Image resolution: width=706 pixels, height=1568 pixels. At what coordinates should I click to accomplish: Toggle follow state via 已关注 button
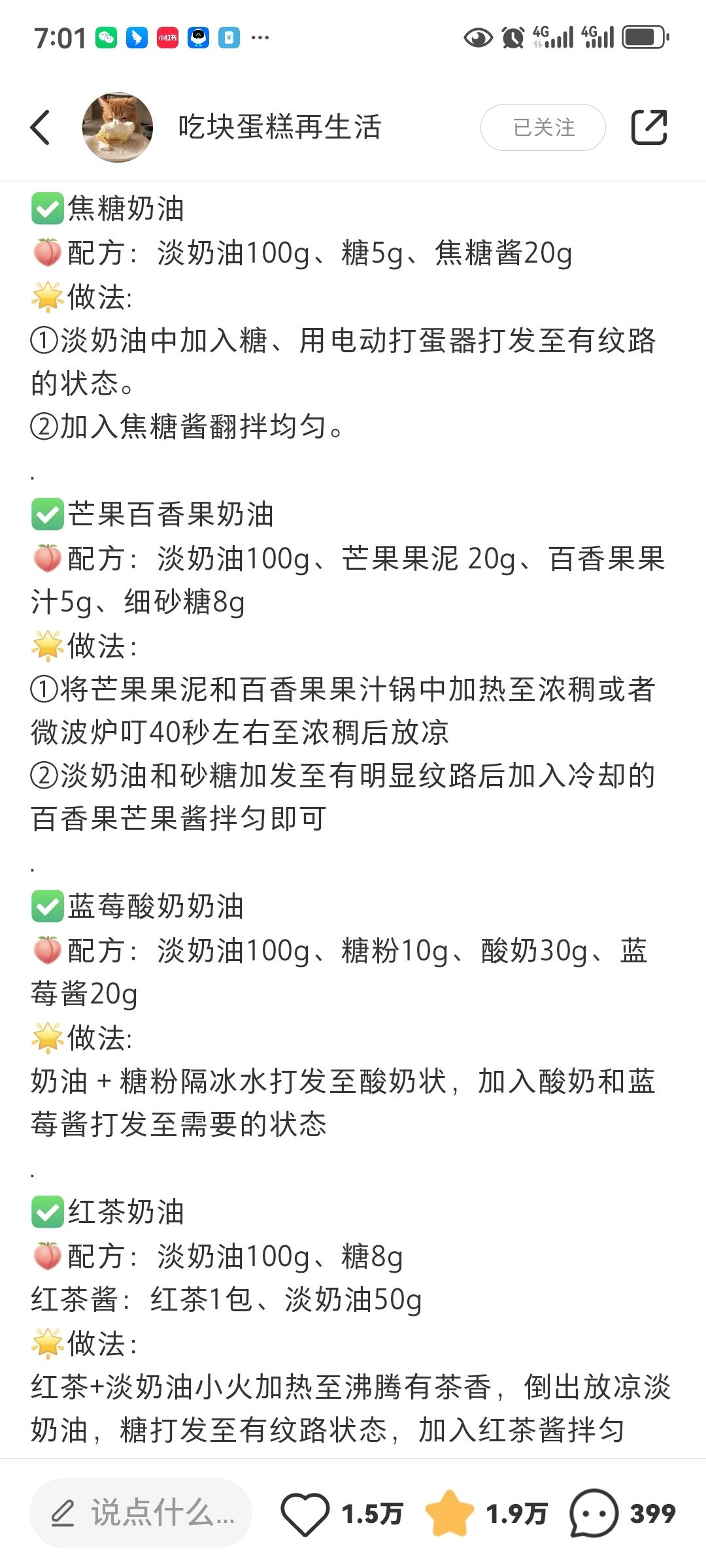[x=543, y=126]
